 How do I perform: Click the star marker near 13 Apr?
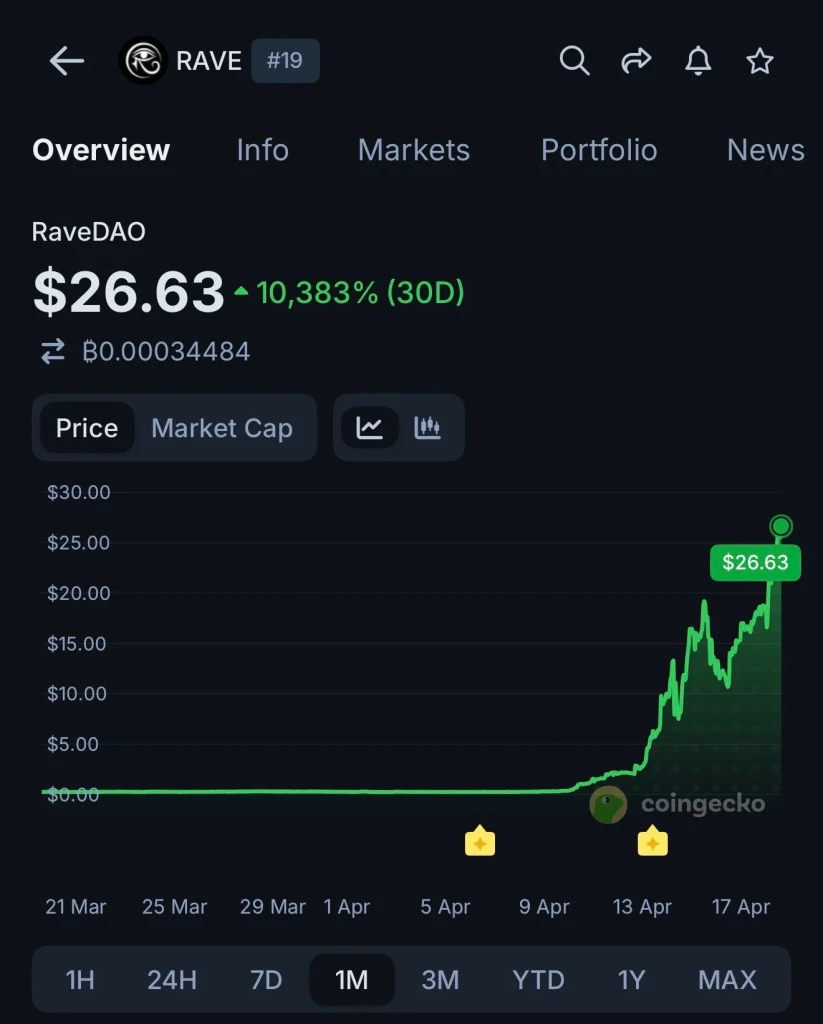click(x=651, y=841)
